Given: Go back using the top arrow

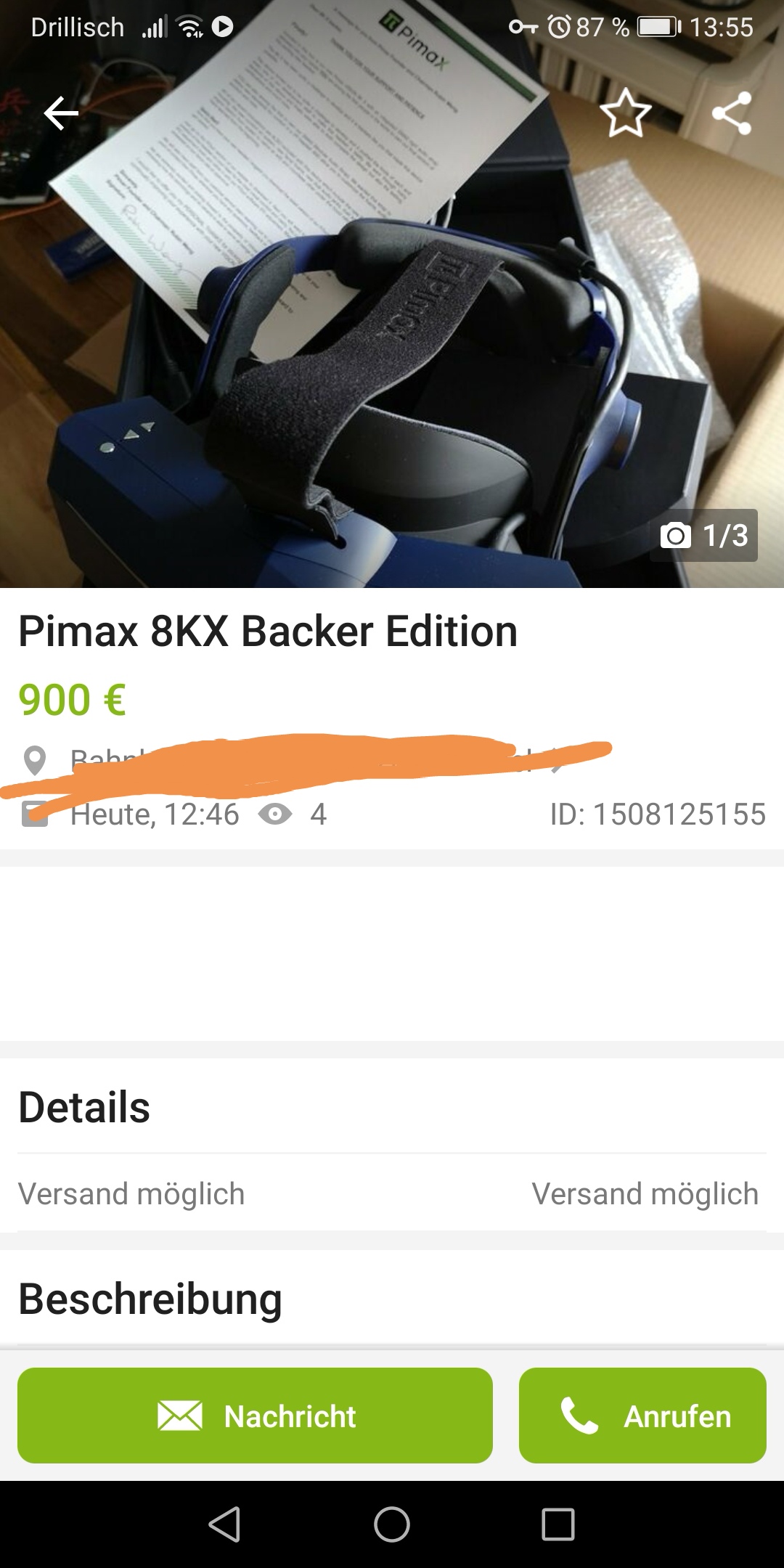Looking at the screenshot, I should coord(61,114).
